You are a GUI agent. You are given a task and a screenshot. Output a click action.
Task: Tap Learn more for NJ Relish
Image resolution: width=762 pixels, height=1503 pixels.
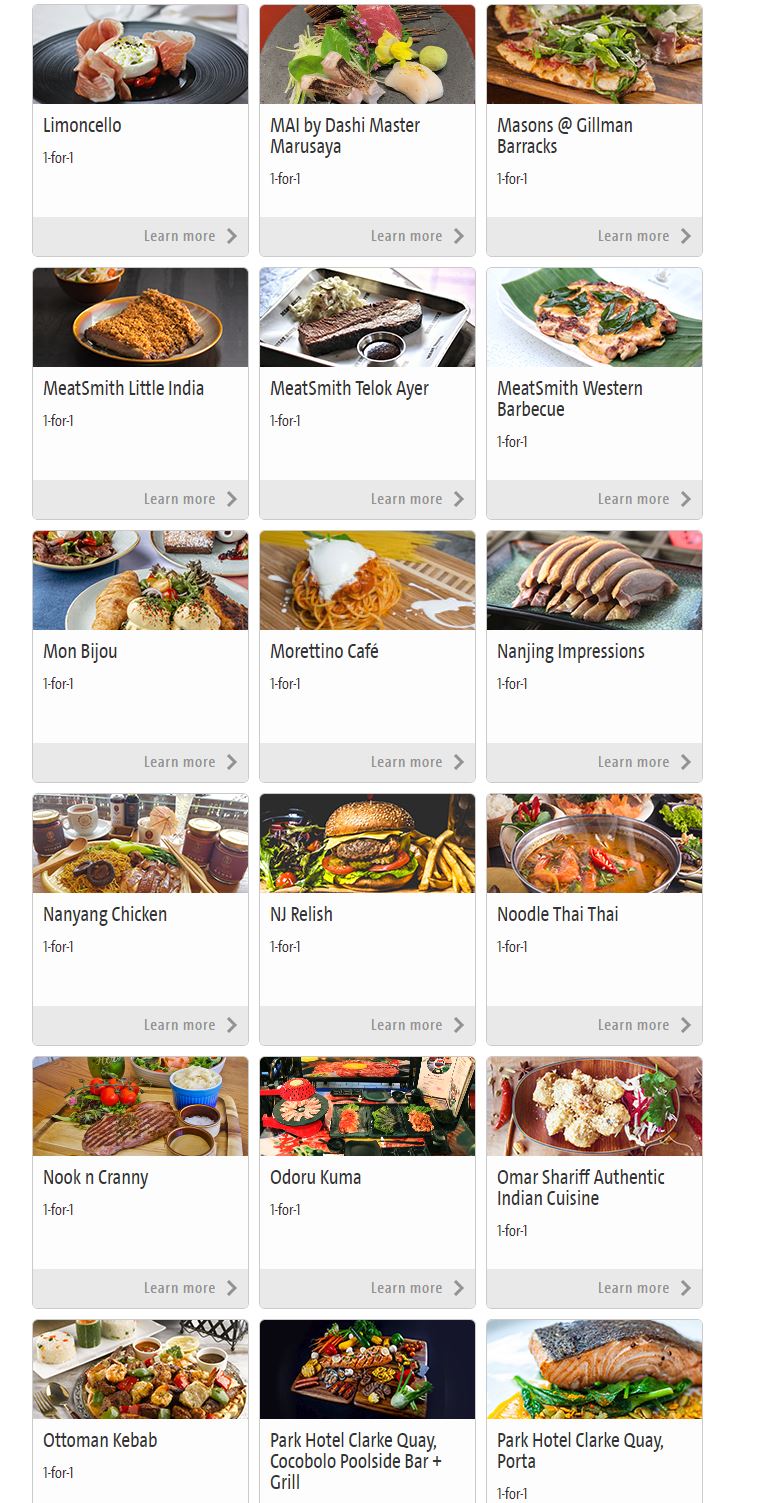coord(417,1025)
